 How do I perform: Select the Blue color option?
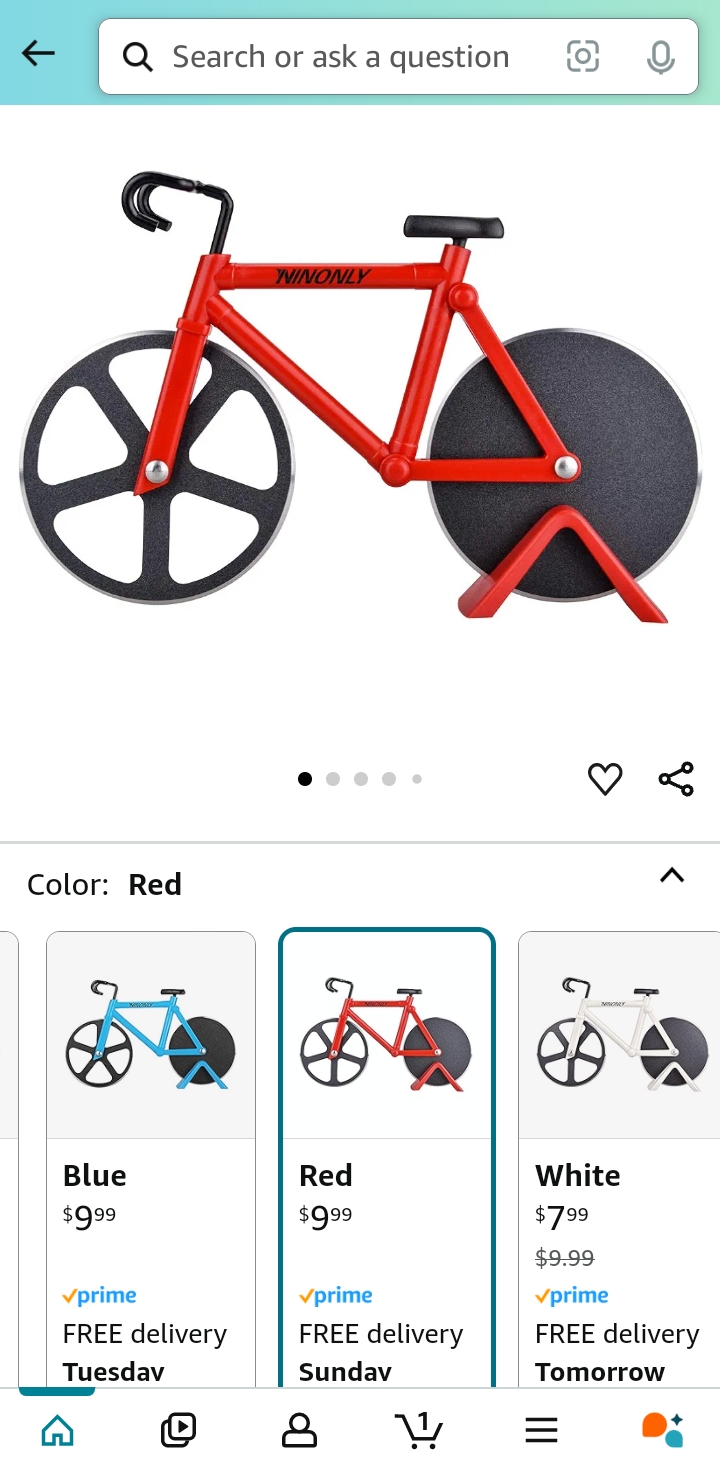click(x=151, y=1150)
